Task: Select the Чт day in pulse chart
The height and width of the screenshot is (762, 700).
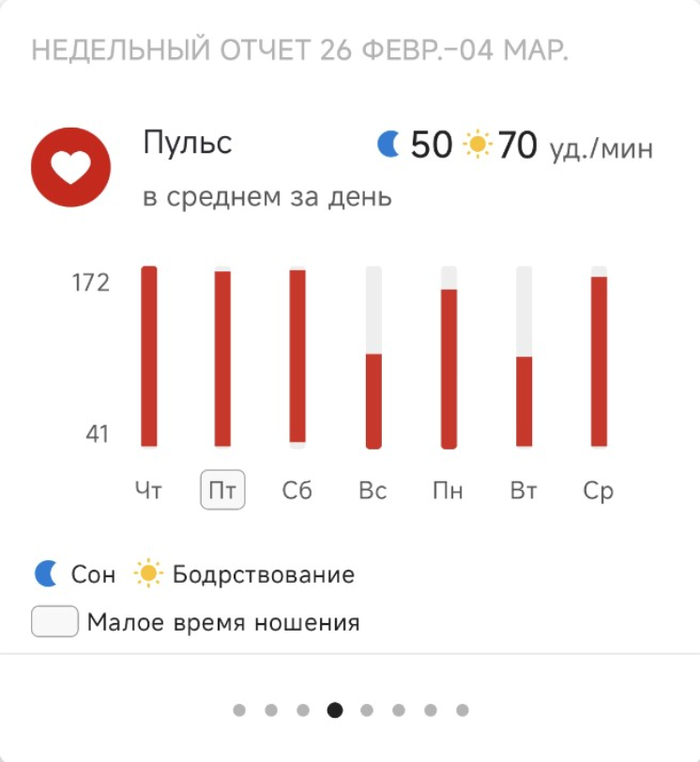Action: tap(149, 357)
